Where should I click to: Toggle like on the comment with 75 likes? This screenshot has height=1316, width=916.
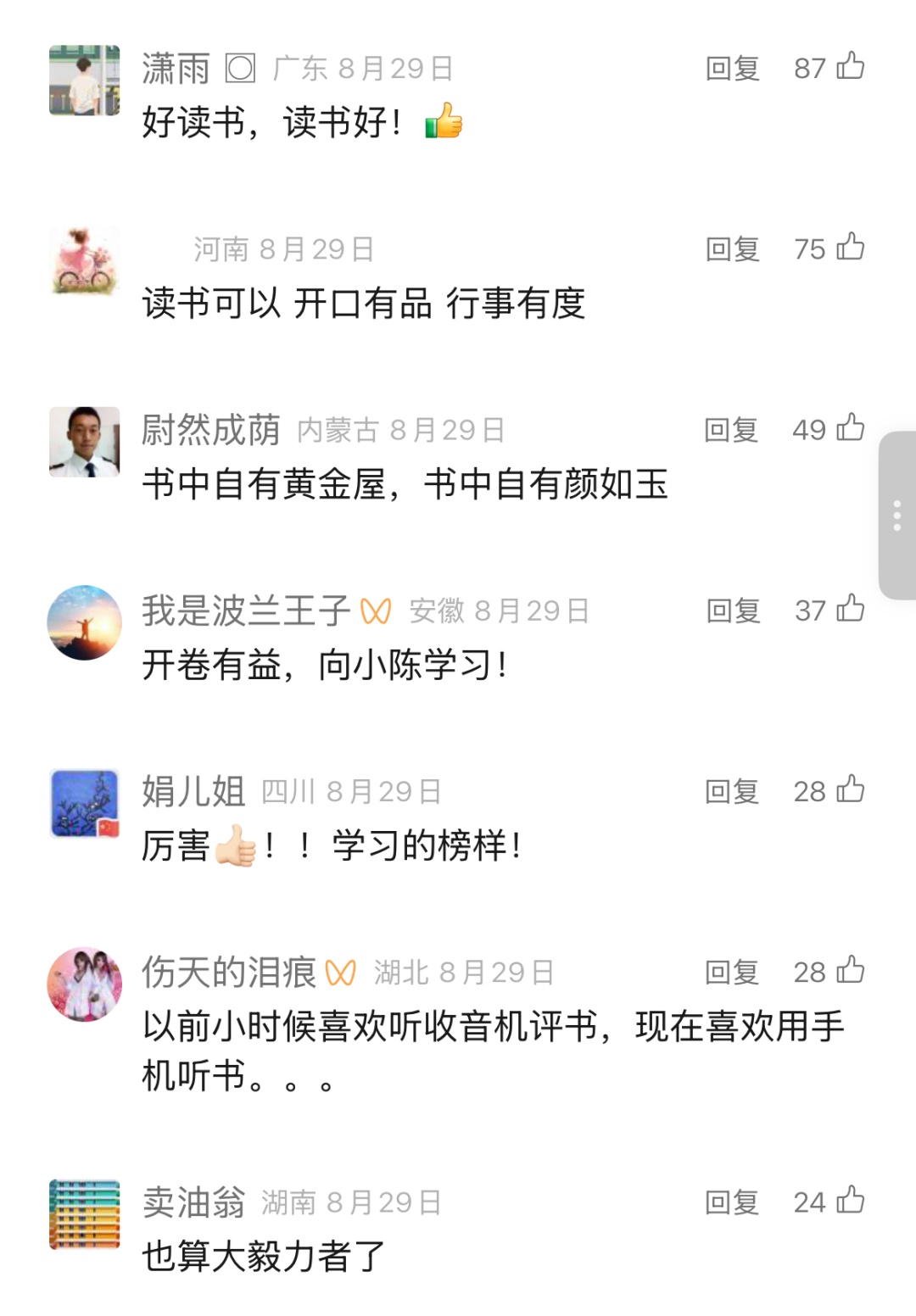(x=849, y=248)
